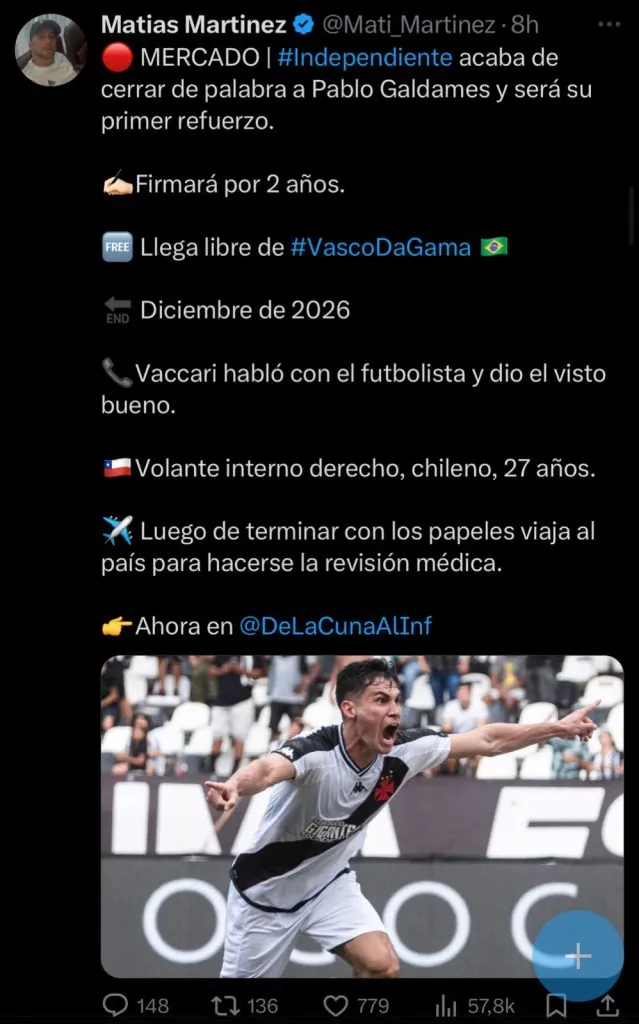The image size is (639, 1024).
Task: Bookmark this post
Action: [557, 1005]
